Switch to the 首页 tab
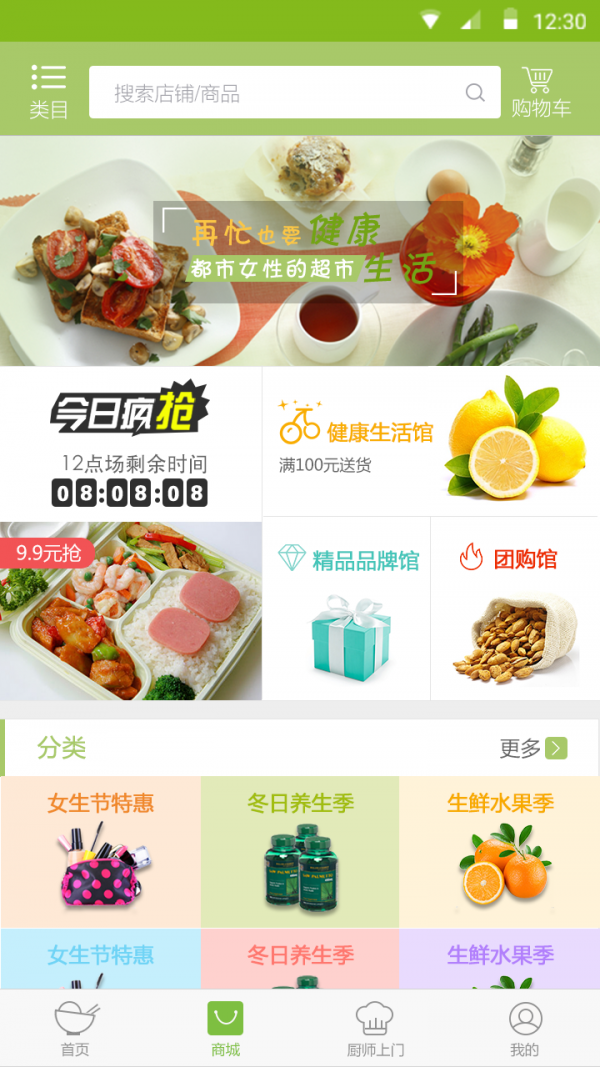Screen dimensions: 600x1067 click(75, 1029)
